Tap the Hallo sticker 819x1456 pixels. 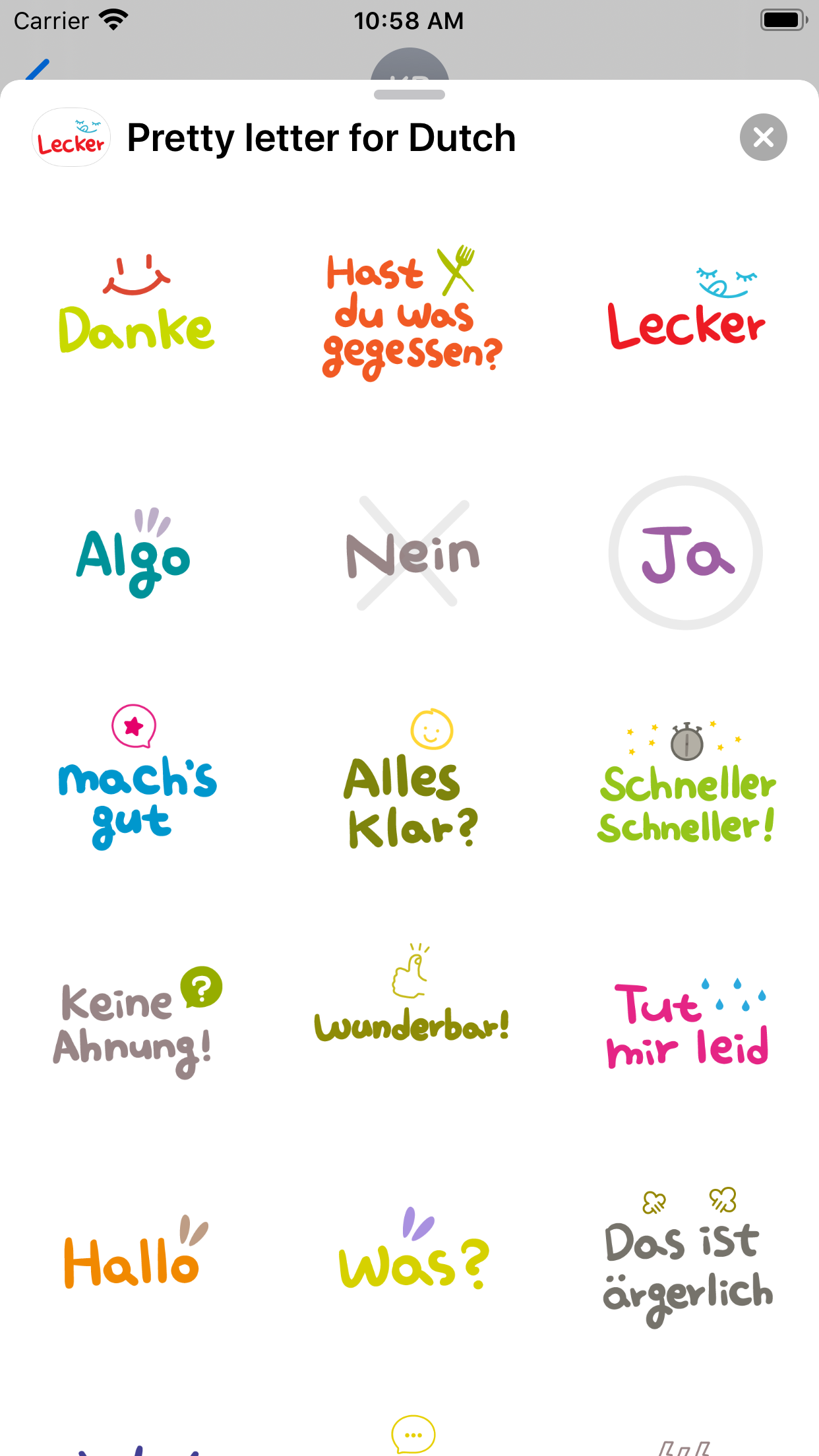point(136,1252)
